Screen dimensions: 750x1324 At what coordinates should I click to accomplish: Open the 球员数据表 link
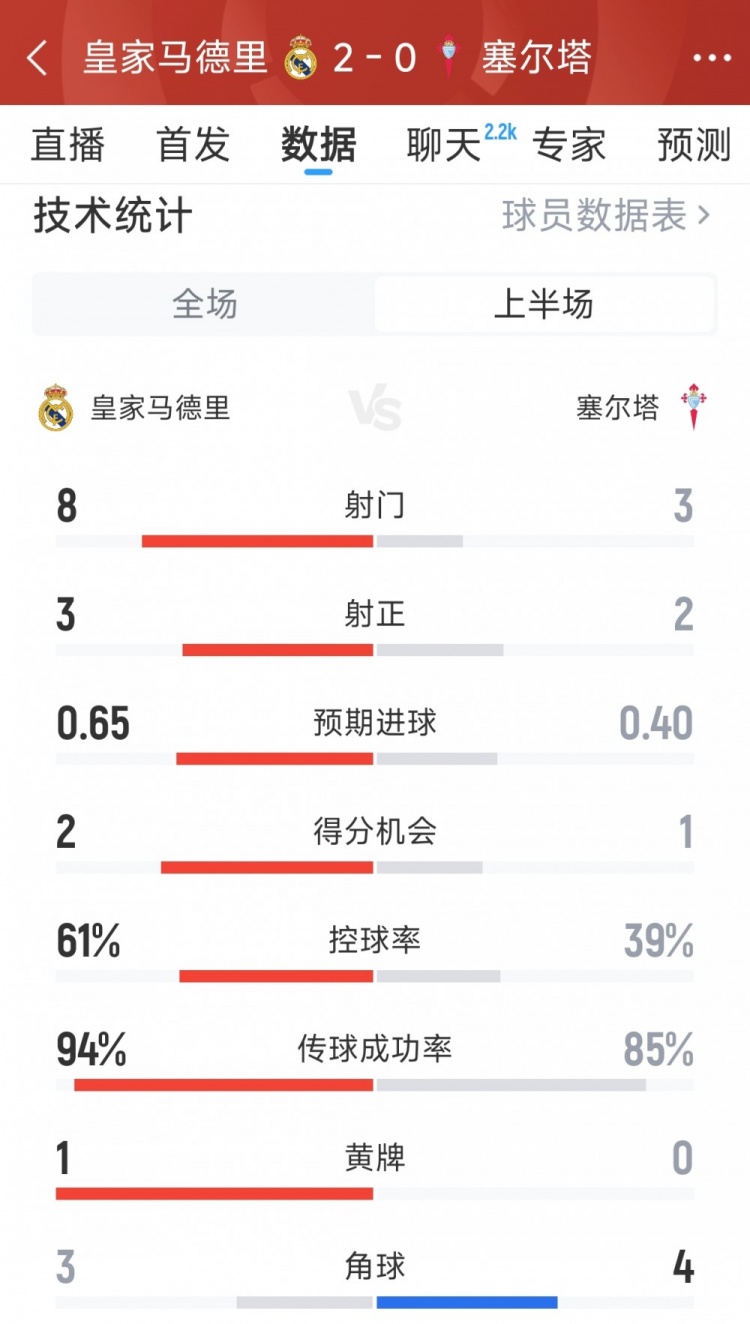[606, 215]
